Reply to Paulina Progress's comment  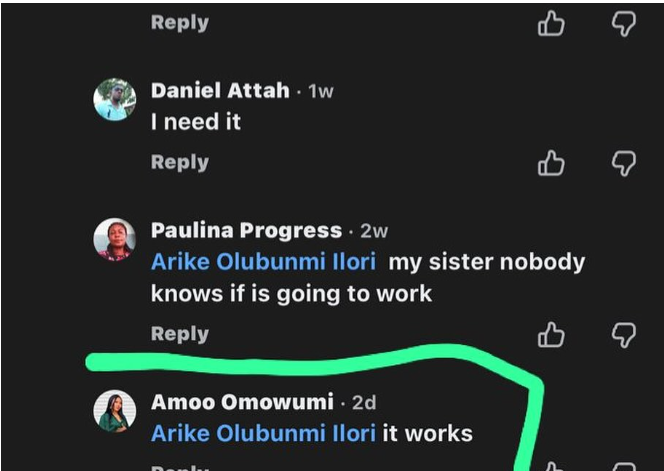(179, 334)
